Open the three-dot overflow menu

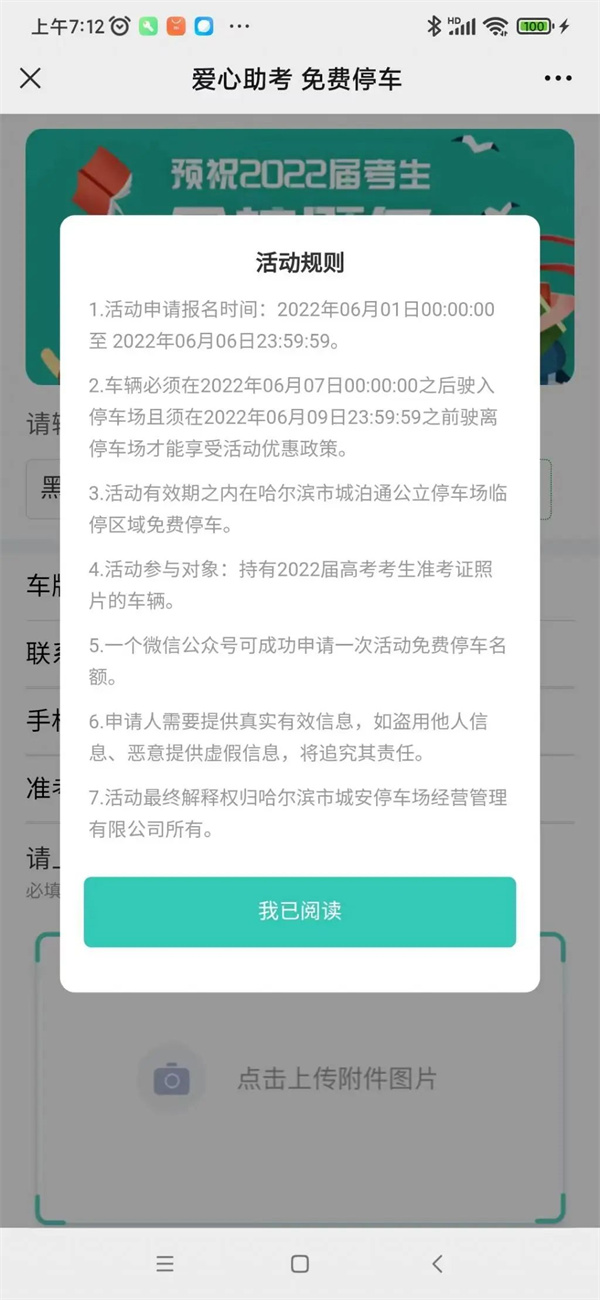[x=558, y=78]
